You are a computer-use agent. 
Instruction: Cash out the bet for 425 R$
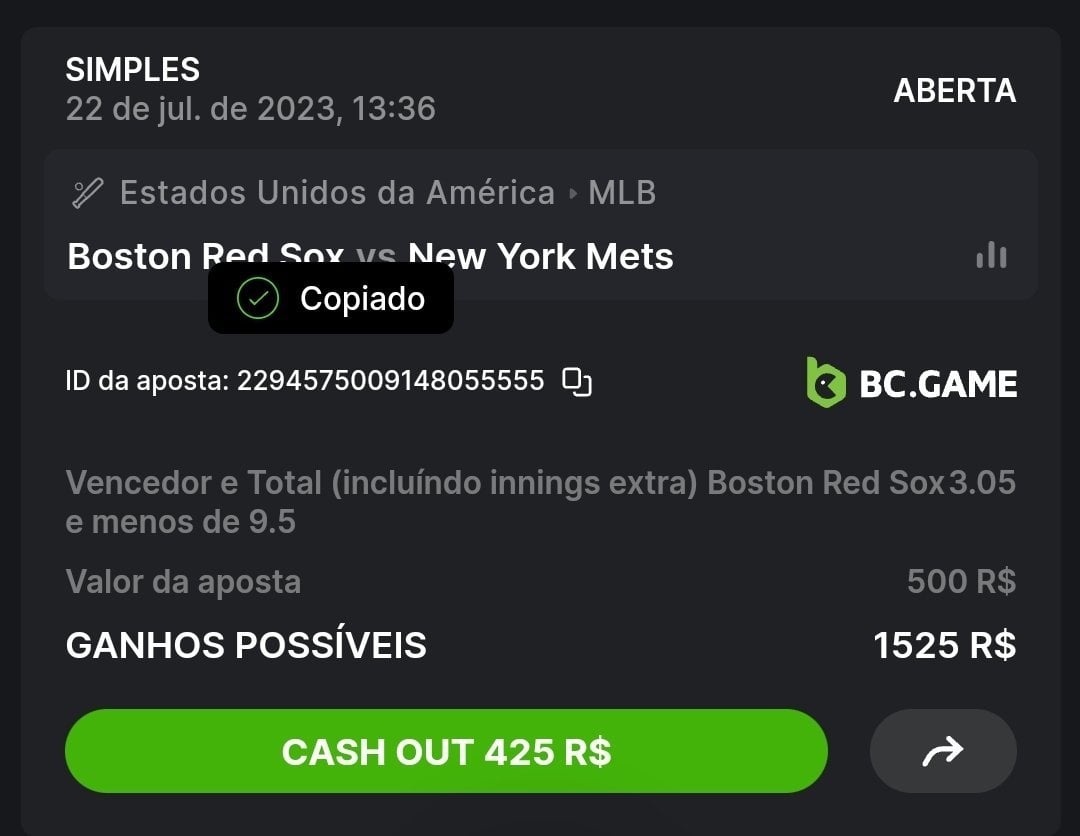(x=446, y=751)
